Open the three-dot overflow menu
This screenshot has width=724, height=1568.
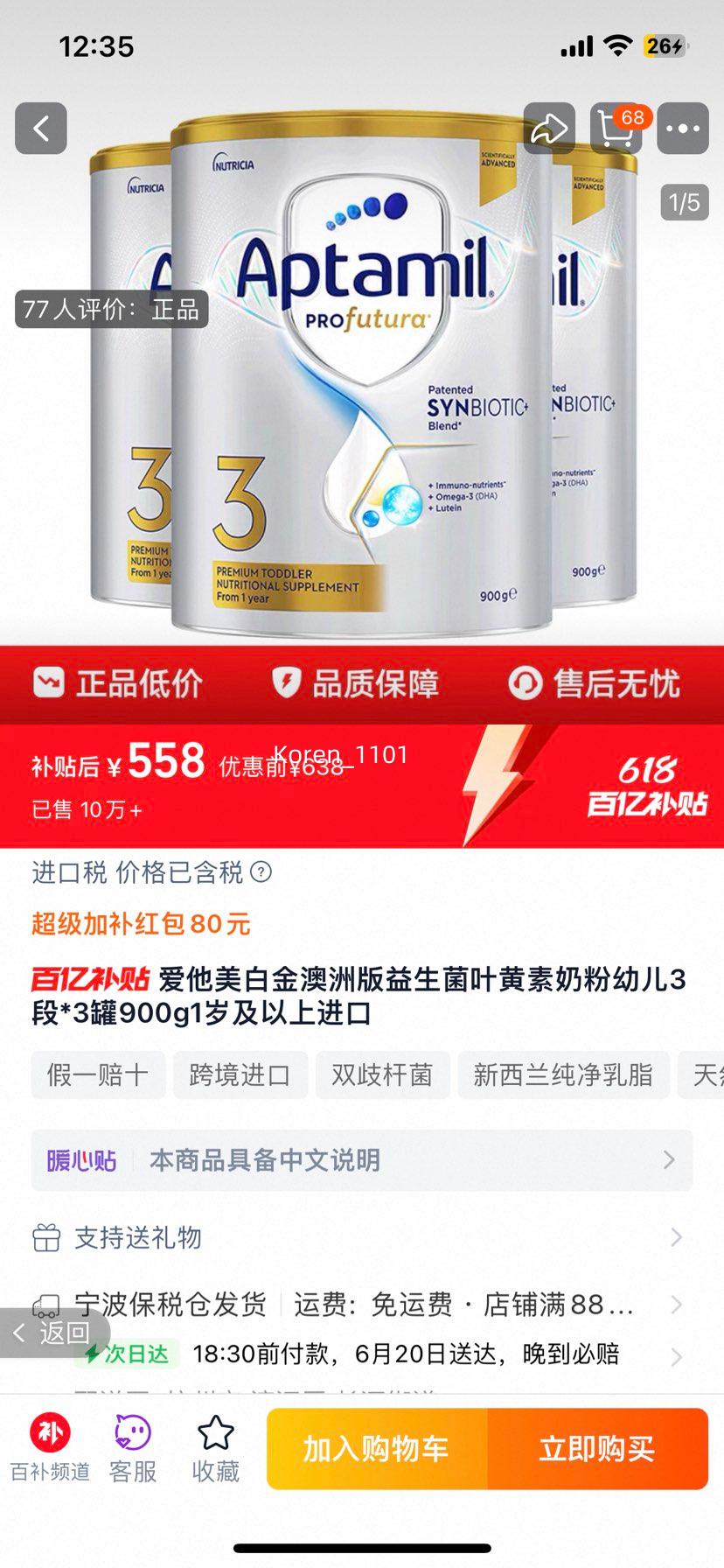[683, 129]
